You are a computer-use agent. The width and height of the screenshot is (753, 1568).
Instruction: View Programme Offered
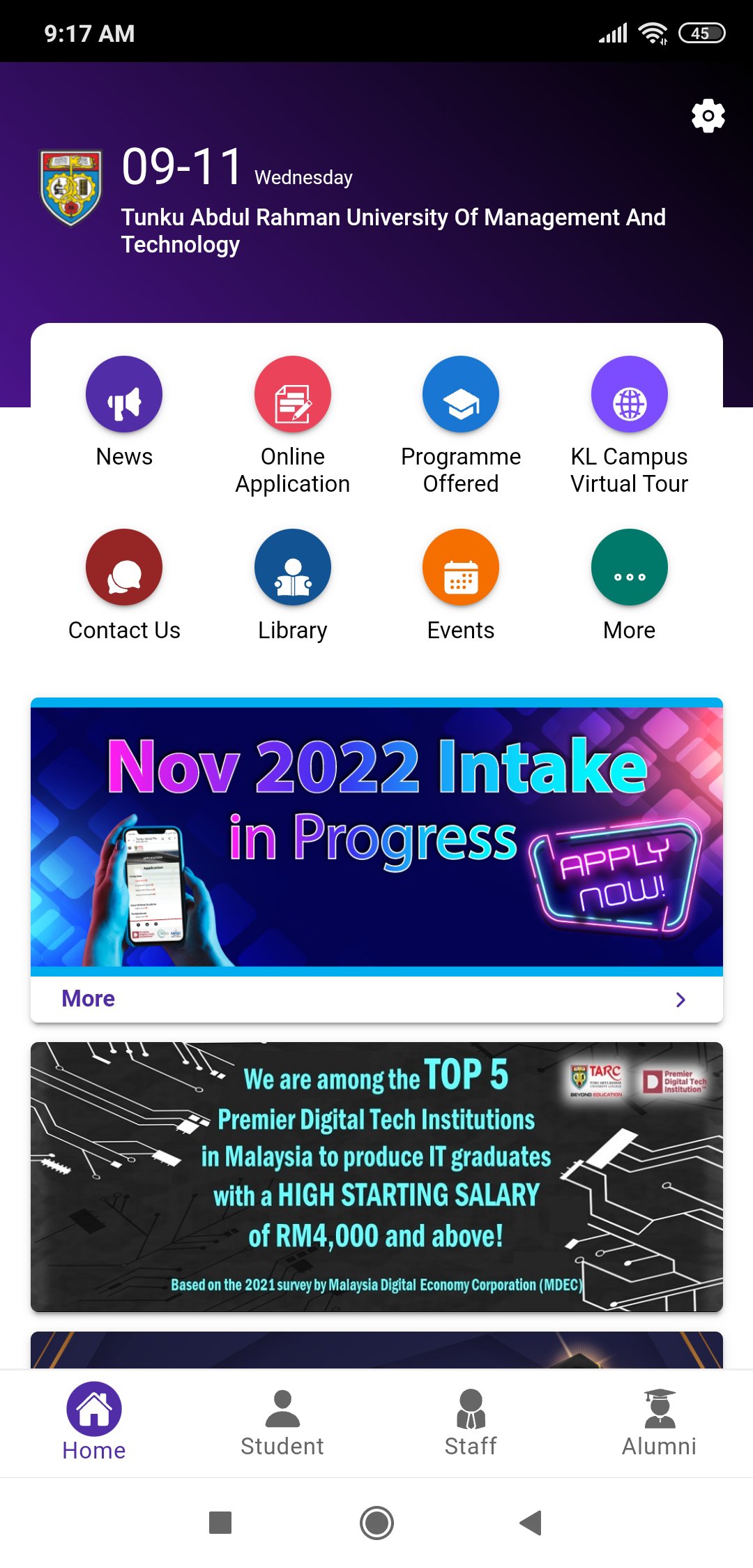(x=461, y=425)
